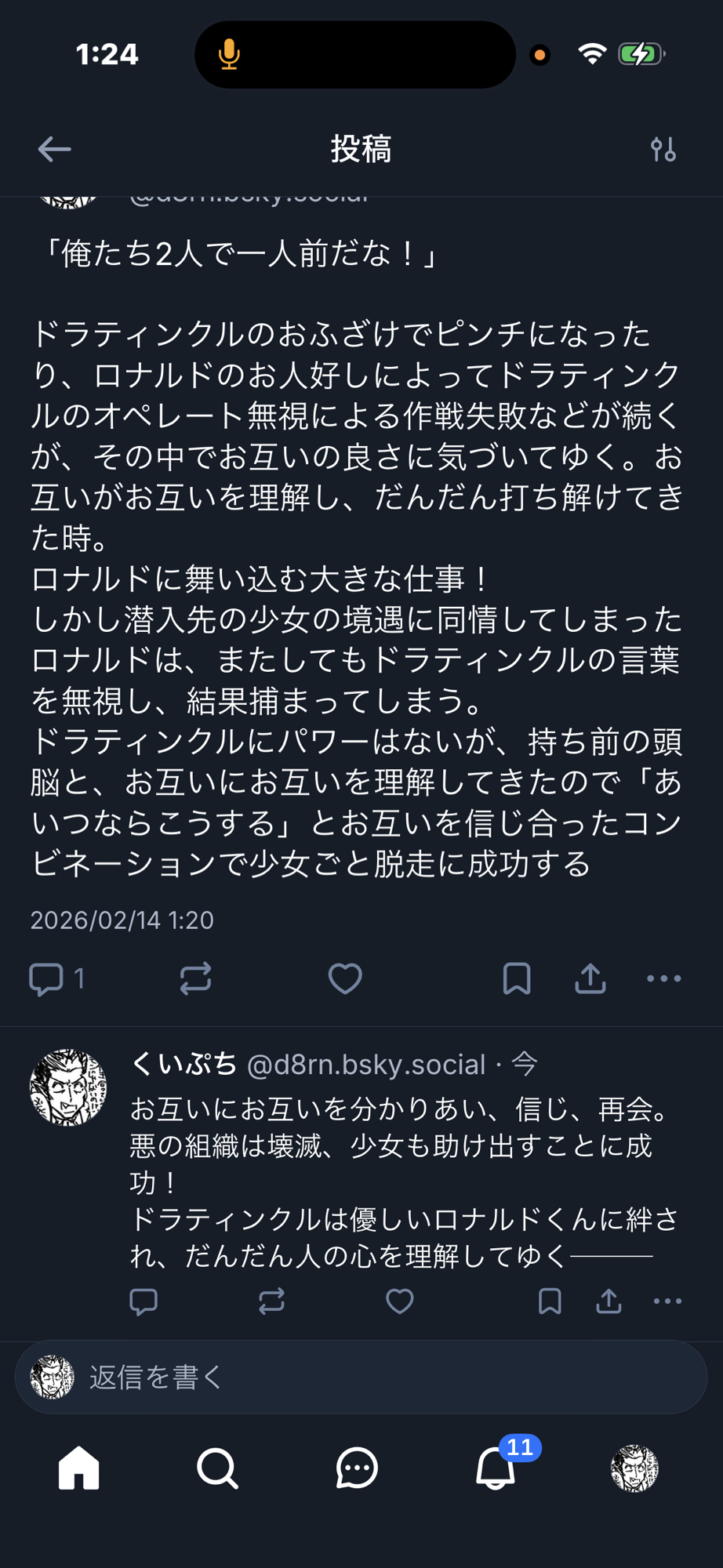Tap the 返信を書く reply field
Screen dimensions: 723x1568
[x=361, y=1377]
